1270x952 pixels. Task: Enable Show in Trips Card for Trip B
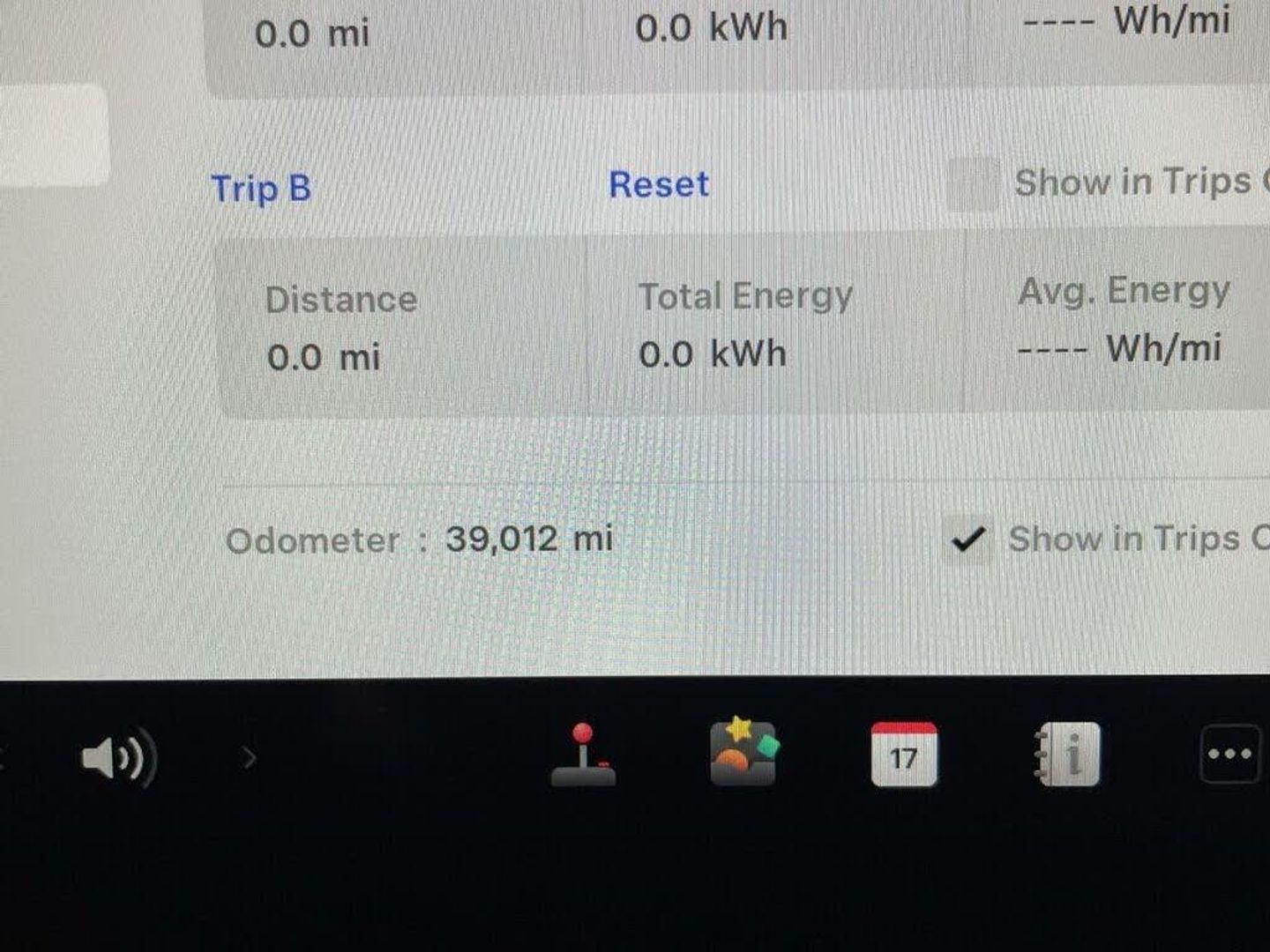tap(973, 184)
